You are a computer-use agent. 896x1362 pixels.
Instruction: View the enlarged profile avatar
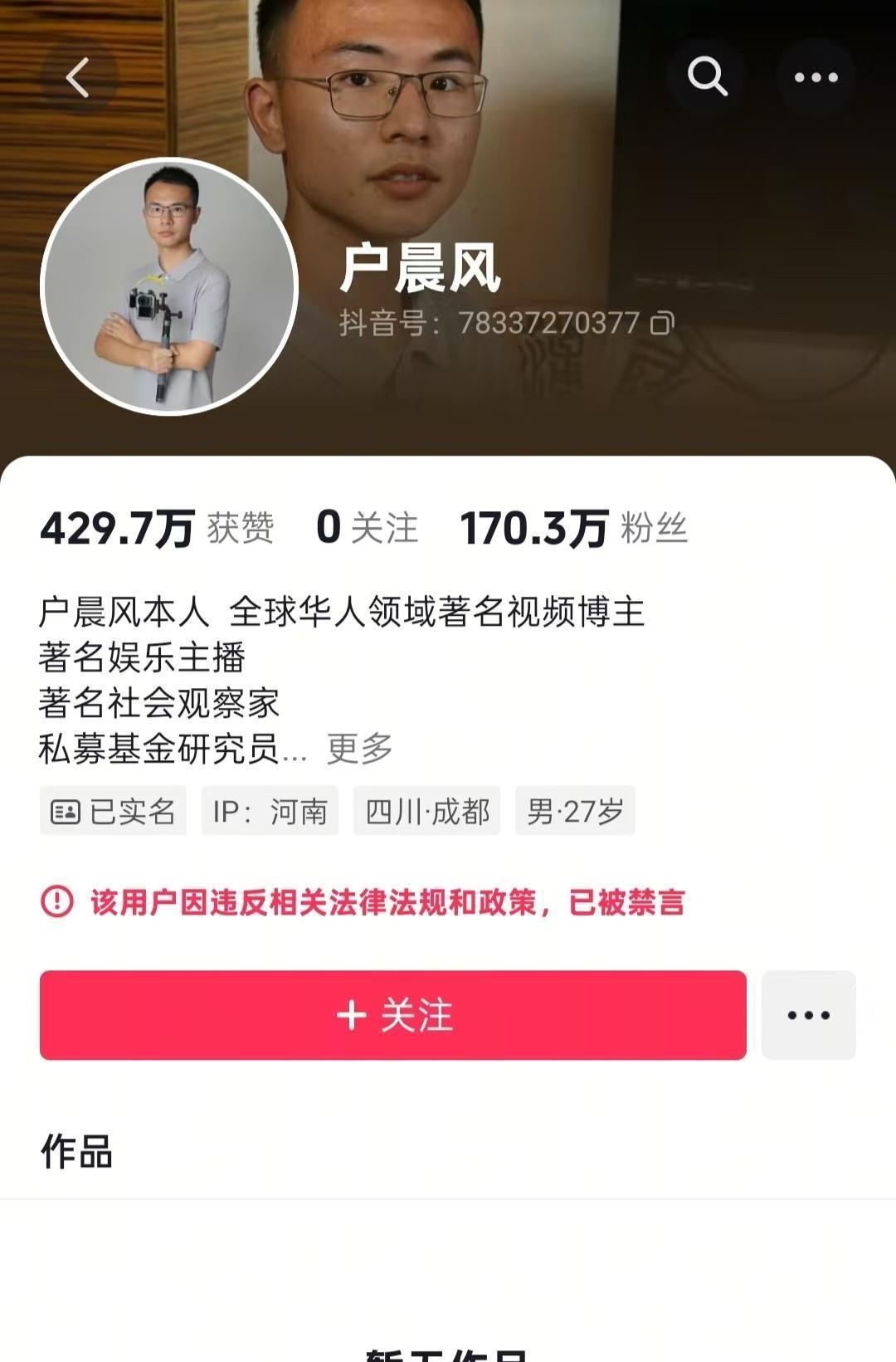[x=169, y=286]
